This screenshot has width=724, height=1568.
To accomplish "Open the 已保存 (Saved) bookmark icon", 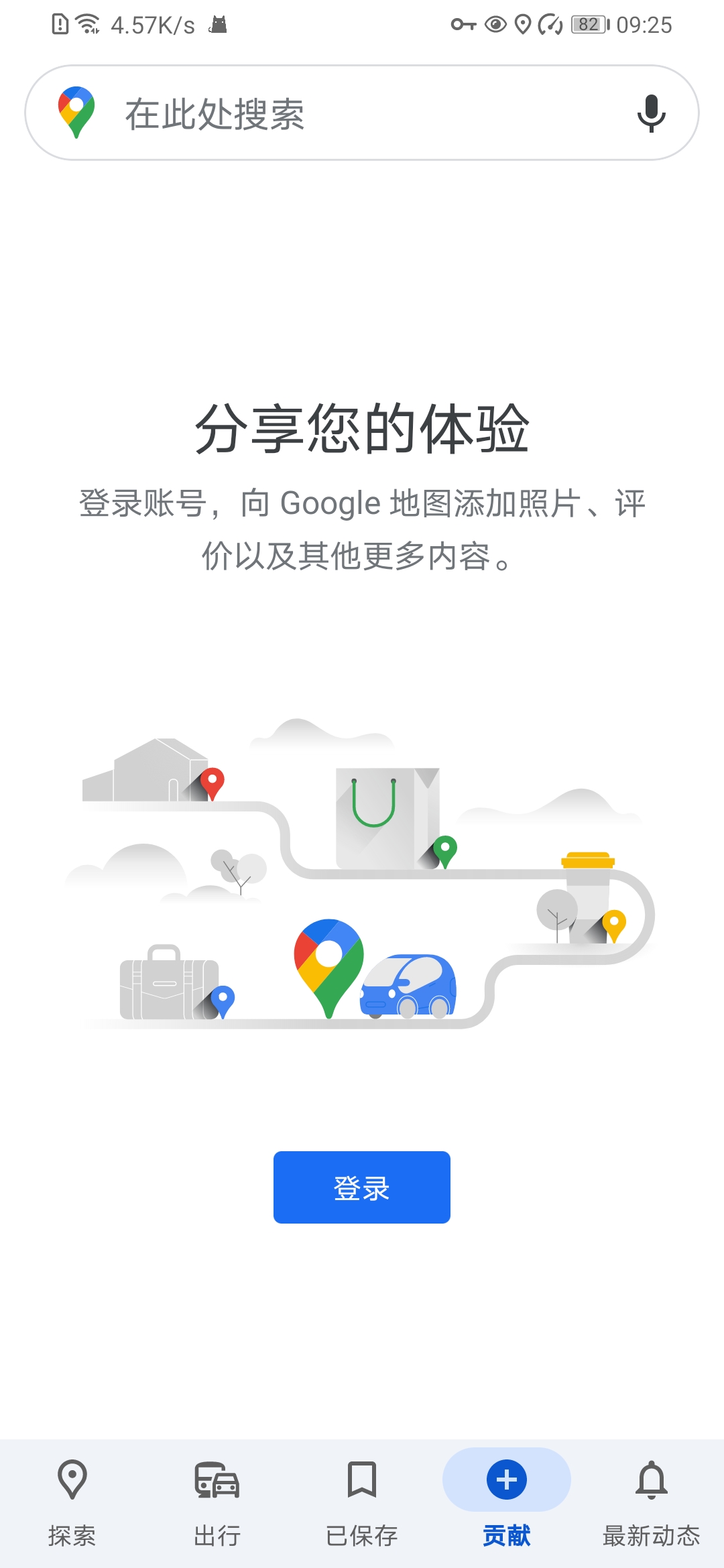I will (361, 1480).
